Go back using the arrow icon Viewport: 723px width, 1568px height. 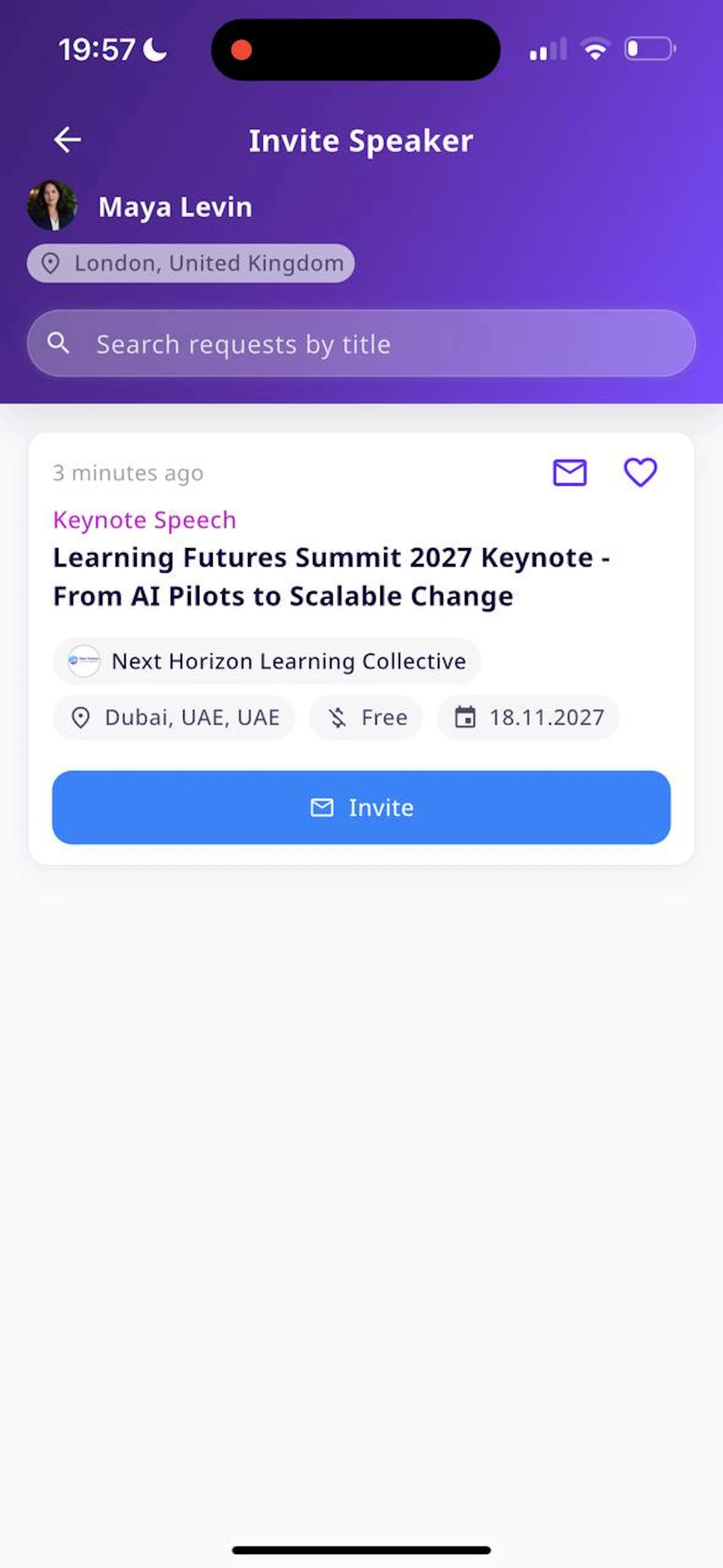(67, 140)
